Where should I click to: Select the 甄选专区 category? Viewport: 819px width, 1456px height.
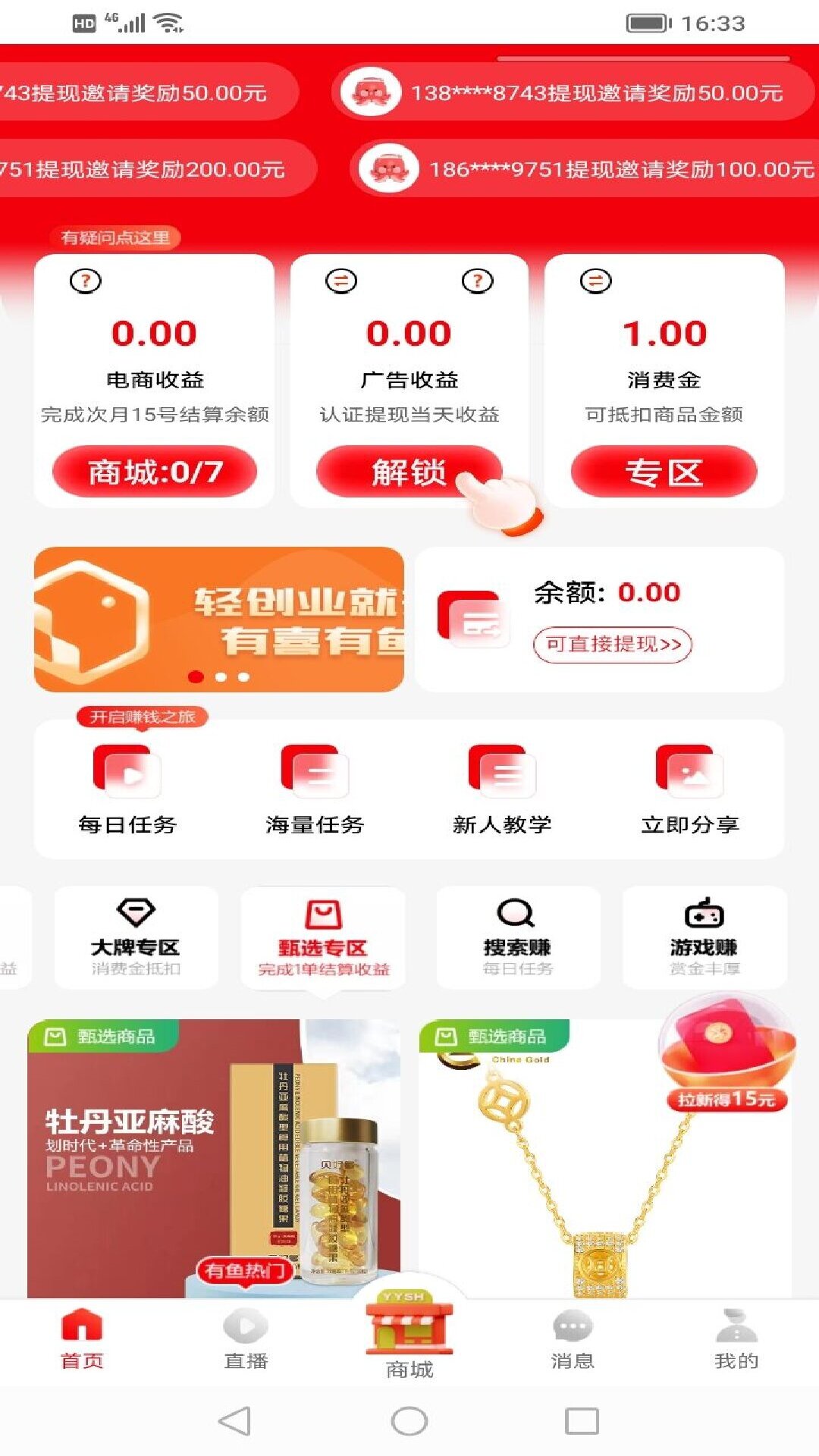coord(323,937)
